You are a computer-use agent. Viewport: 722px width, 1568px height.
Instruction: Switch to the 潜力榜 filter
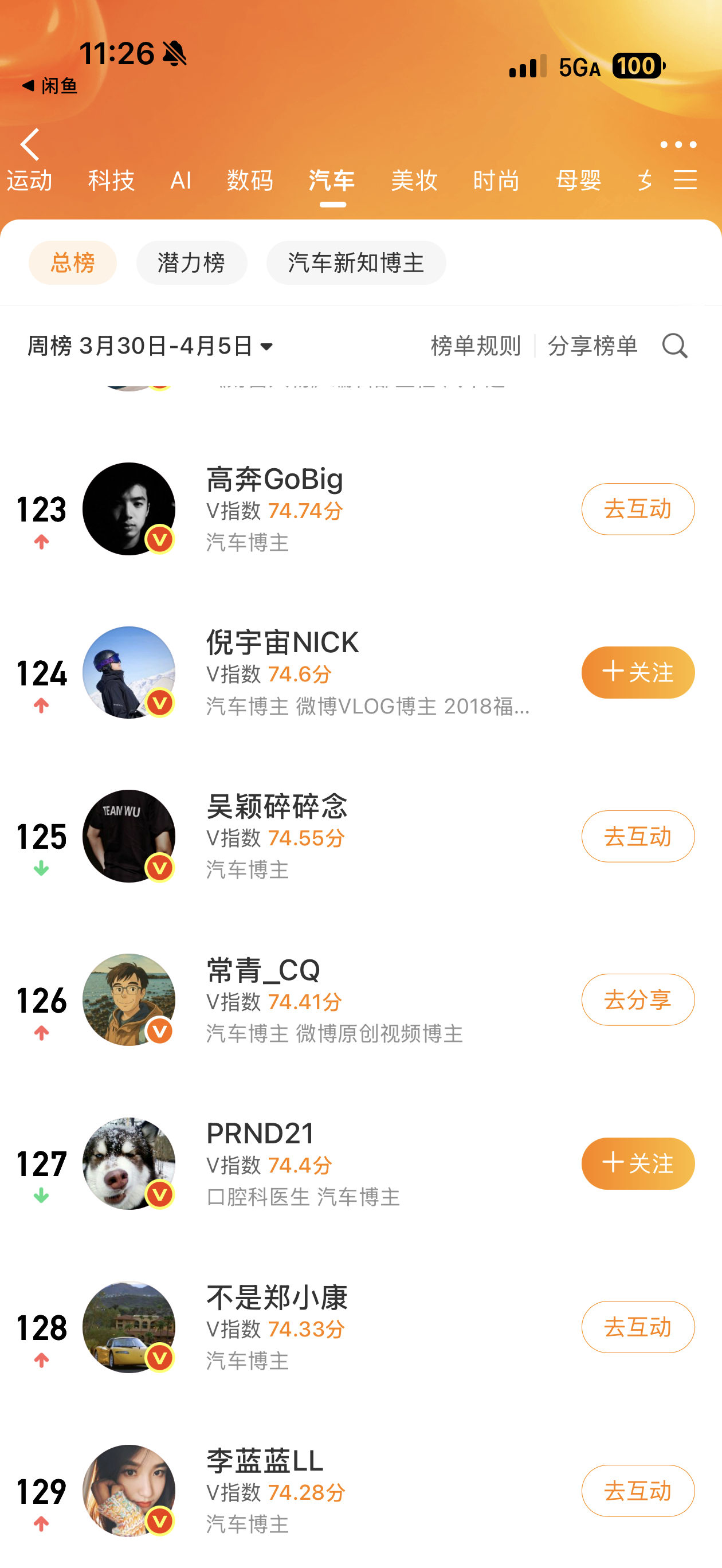[x=192, y=262]
